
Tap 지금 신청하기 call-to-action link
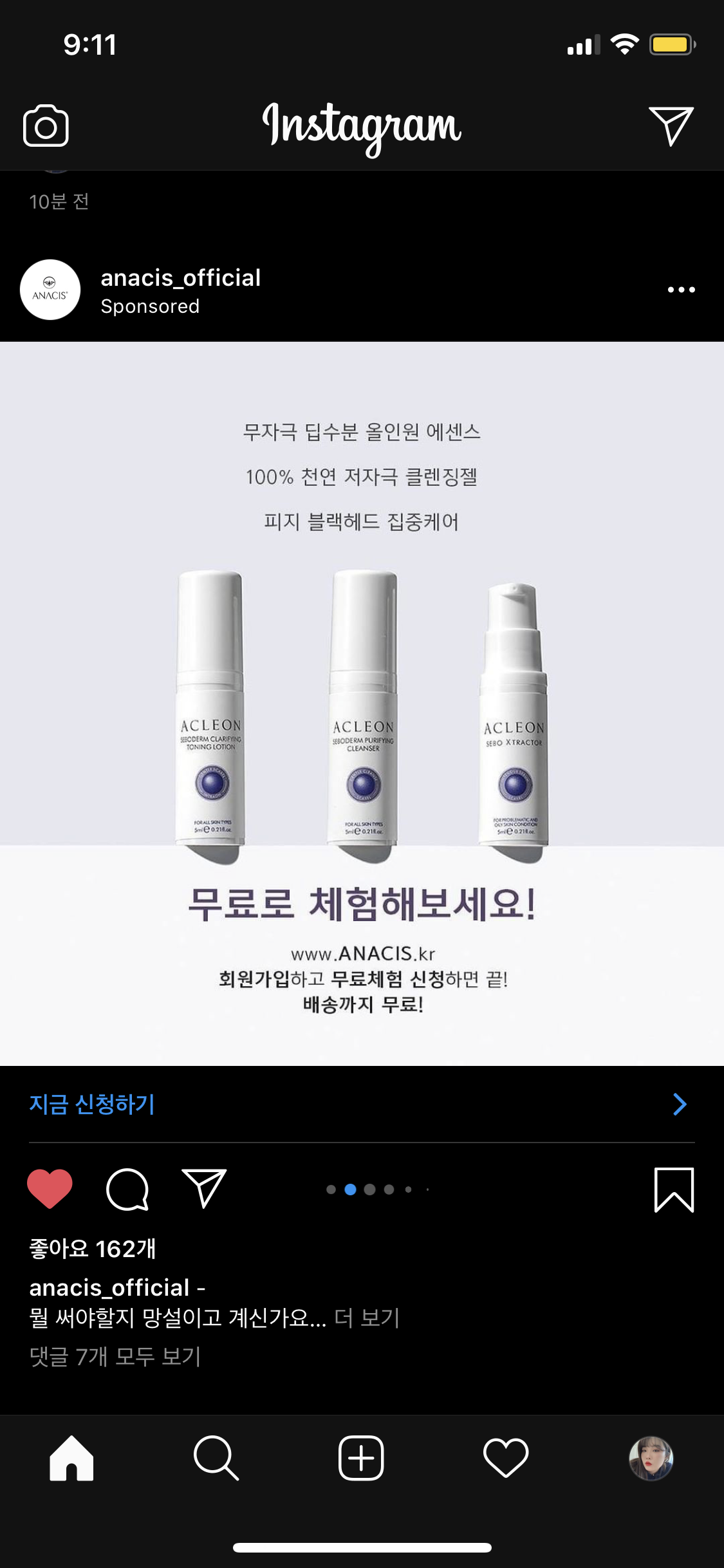click(x=92, y=1105)
